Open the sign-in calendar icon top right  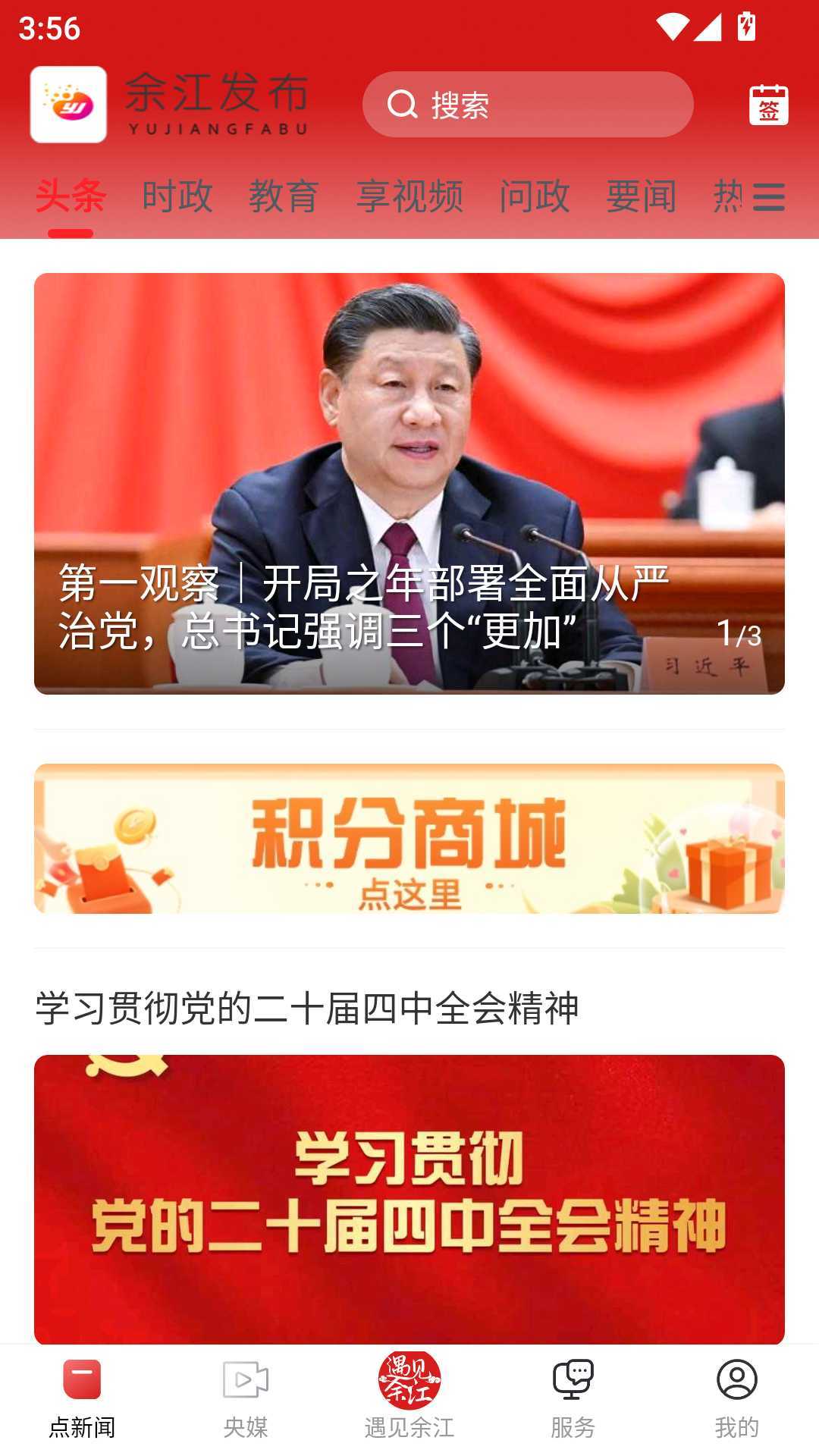(x=767, y=106)
